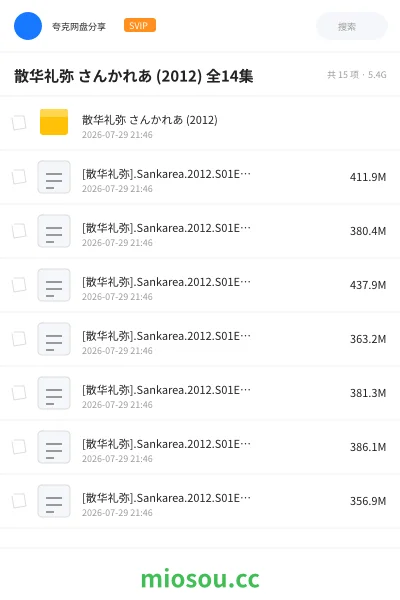This screenshot has height=600, width=400.
Task: Open the 363.2M Sankarea file
Action: 200,339
